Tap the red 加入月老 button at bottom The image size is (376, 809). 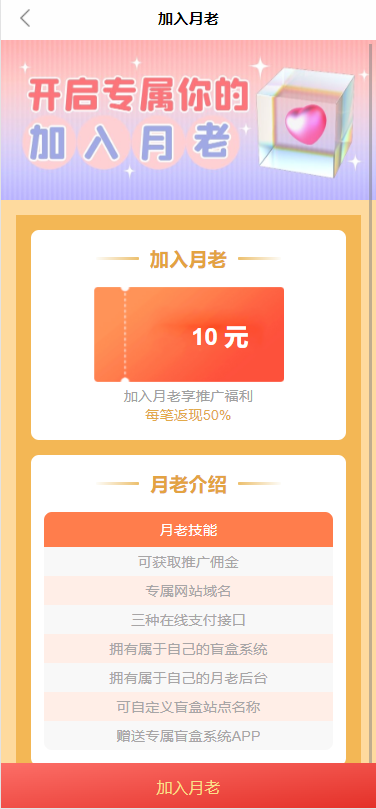(188, 786)
